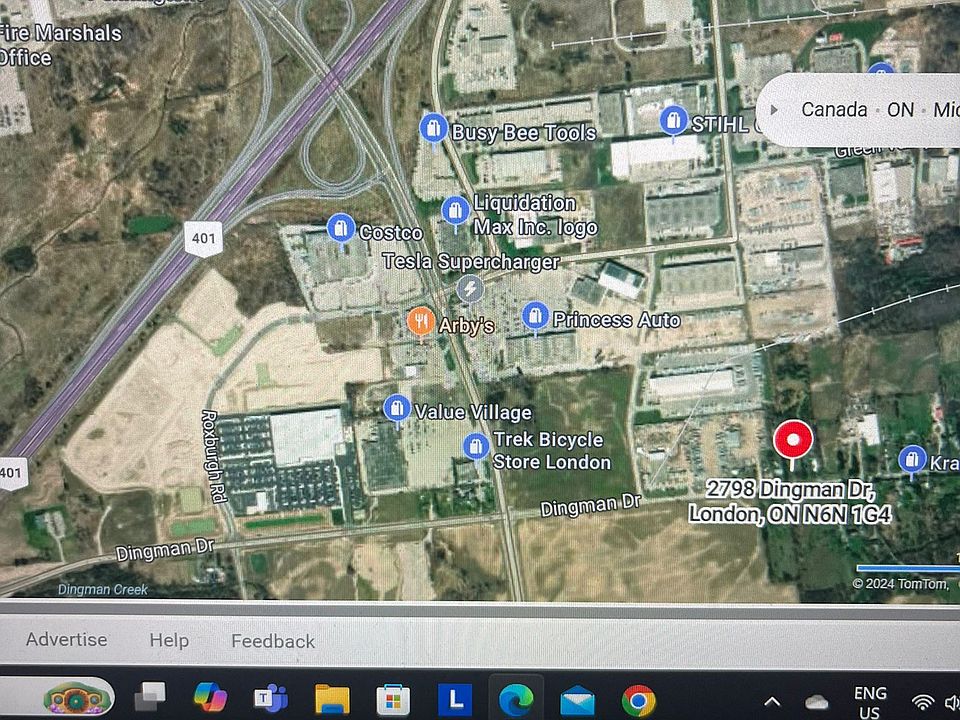Open the Advertise footer link
This screenshot has height=720, width=960.
coord(66,640)
